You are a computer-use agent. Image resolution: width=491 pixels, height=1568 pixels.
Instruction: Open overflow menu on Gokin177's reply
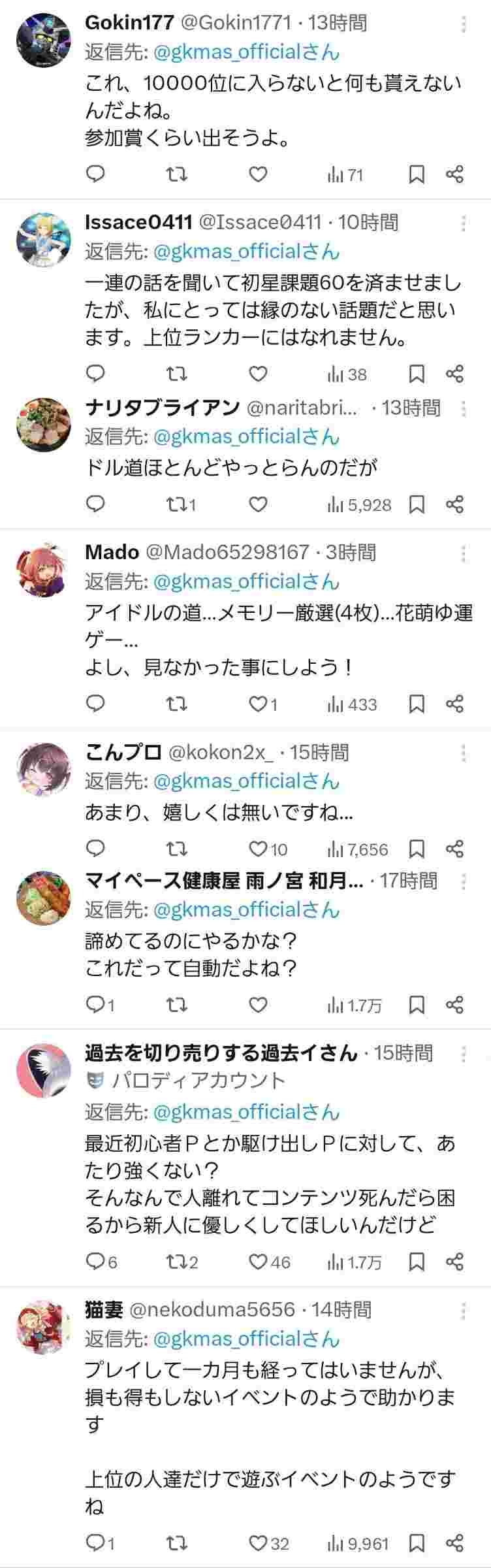click(464, 24)
